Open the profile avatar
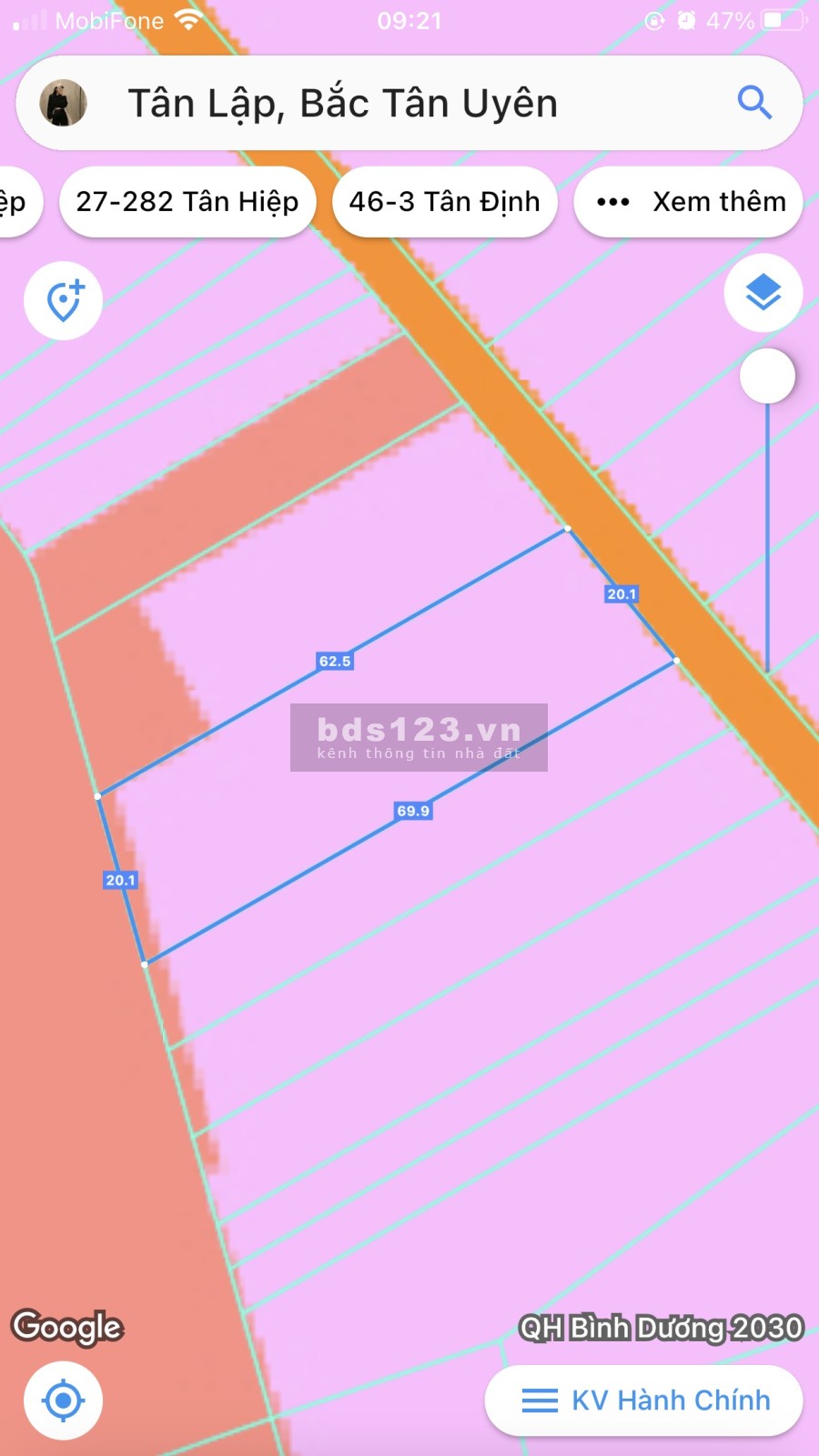Image resolution: width=819 pixels, height=1456 pixels. pos(64,103)
